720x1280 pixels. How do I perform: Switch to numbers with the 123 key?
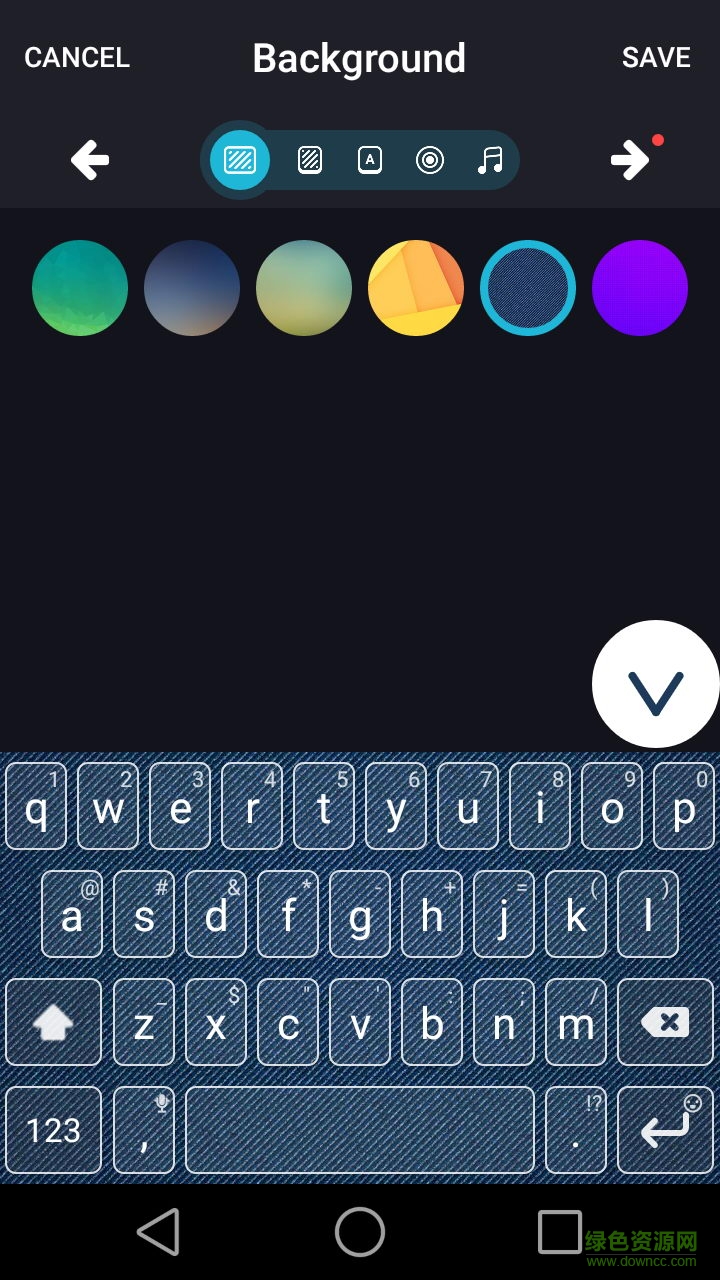[52, 1130]
